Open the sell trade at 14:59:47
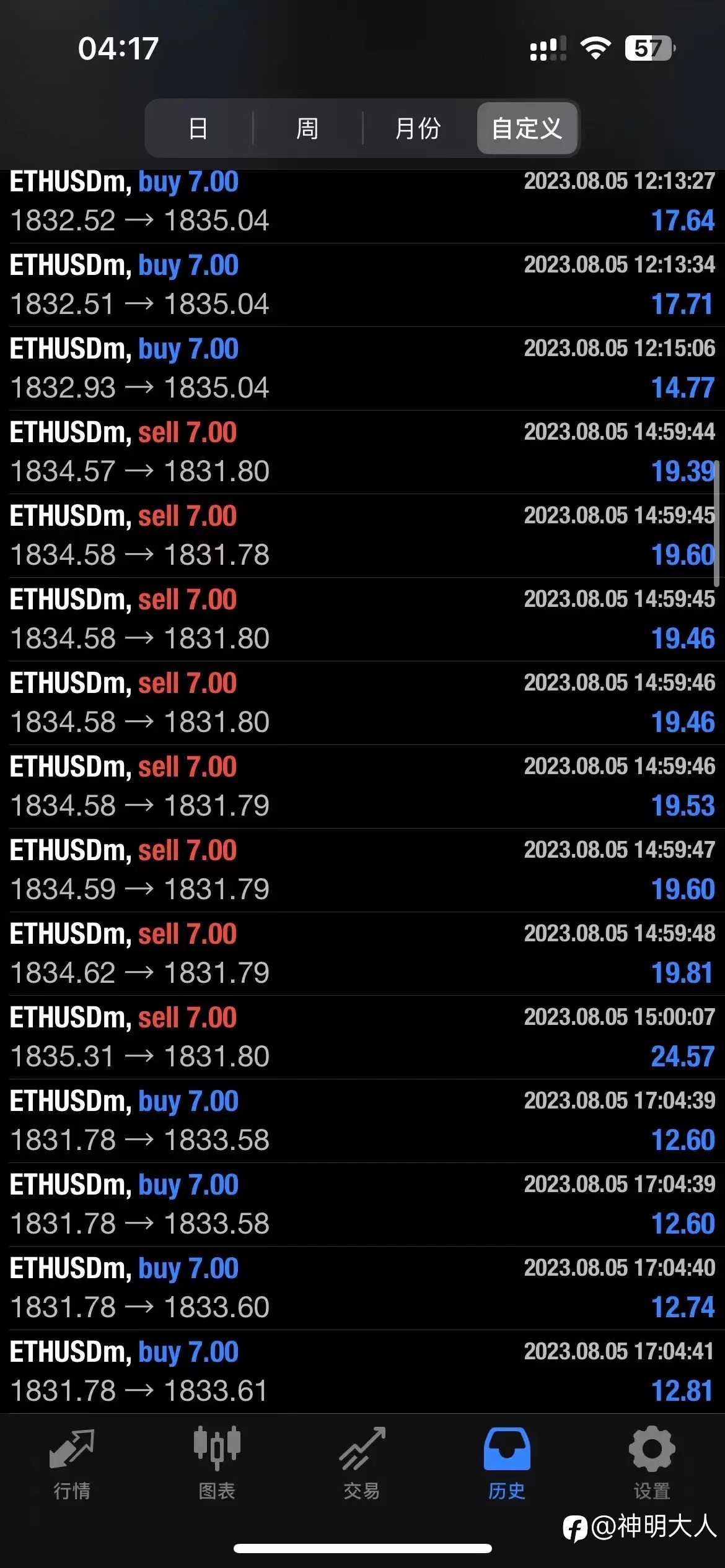 point(362,870)
